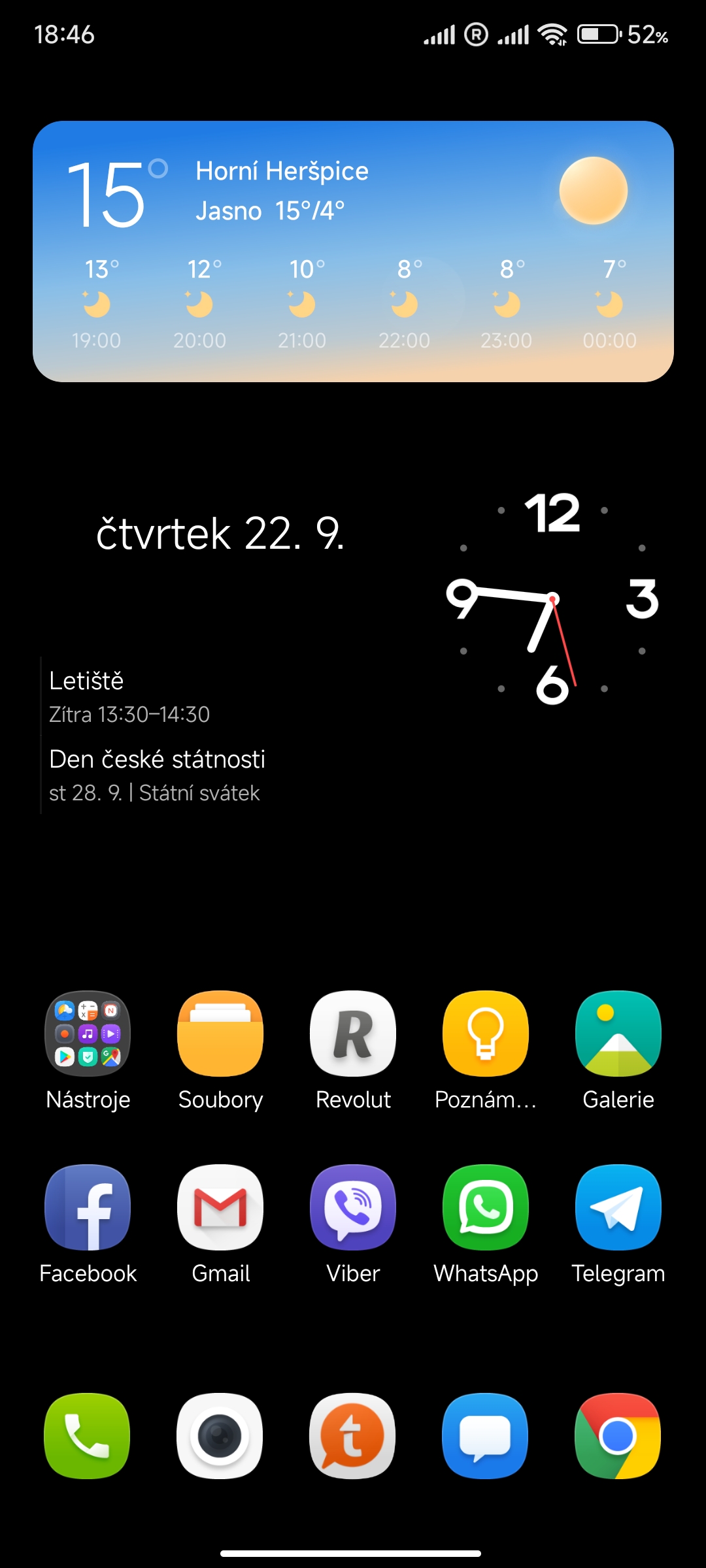The image size is (706, 1568).
Task: Open the orange 't' chat app in the dock
Action: pos(352,1436)
